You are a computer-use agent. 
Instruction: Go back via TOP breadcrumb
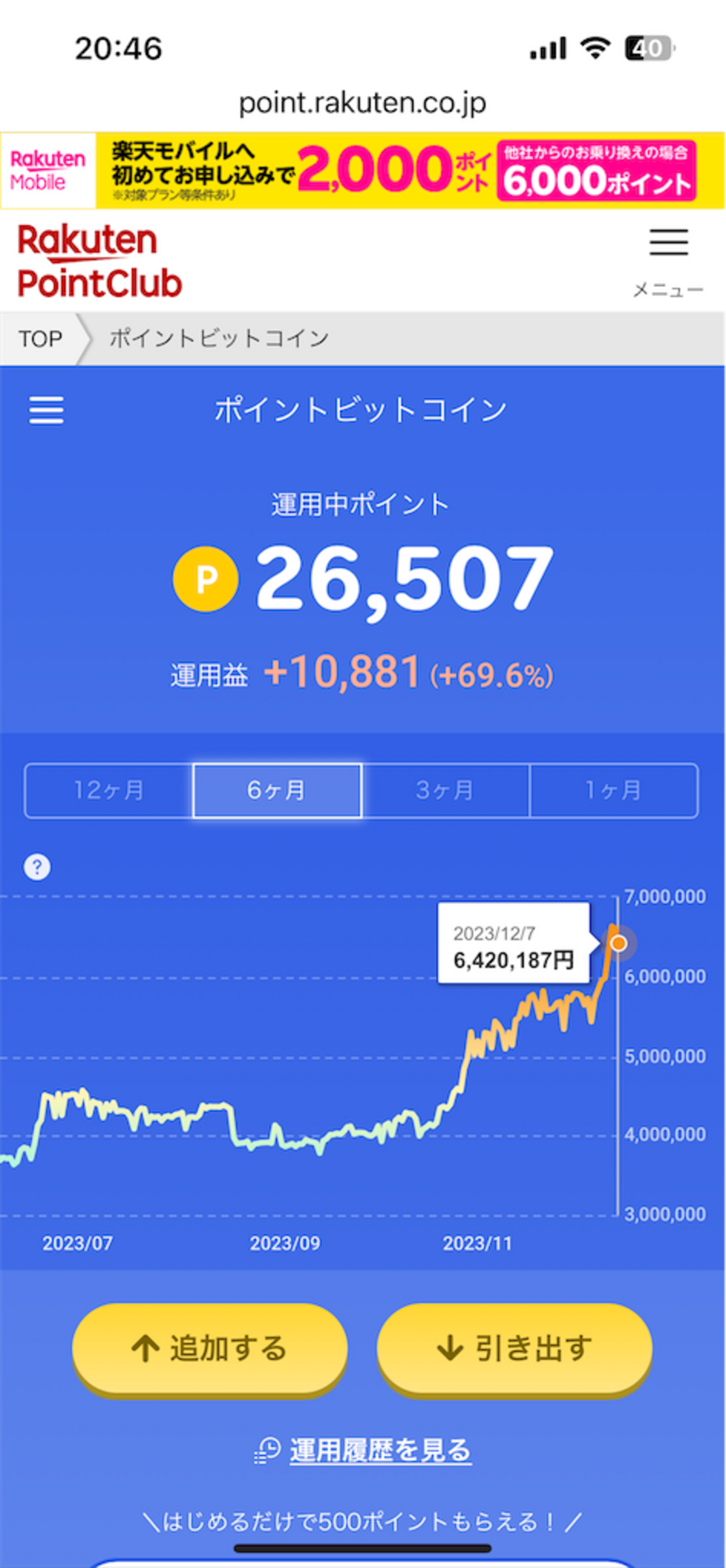(x=39, y=337)
